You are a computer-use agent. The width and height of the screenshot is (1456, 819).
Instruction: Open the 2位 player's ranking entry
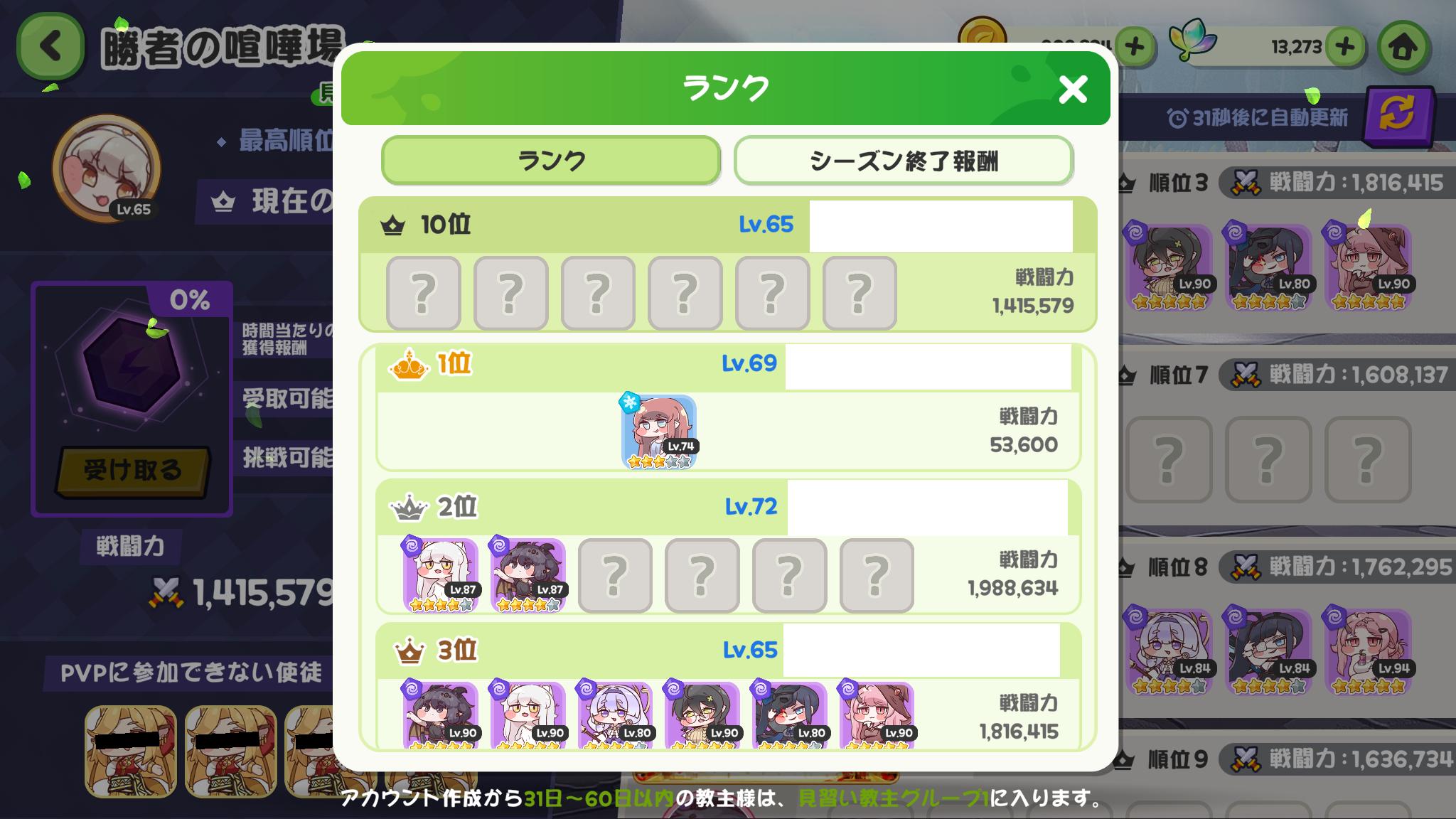coord(728,547)
